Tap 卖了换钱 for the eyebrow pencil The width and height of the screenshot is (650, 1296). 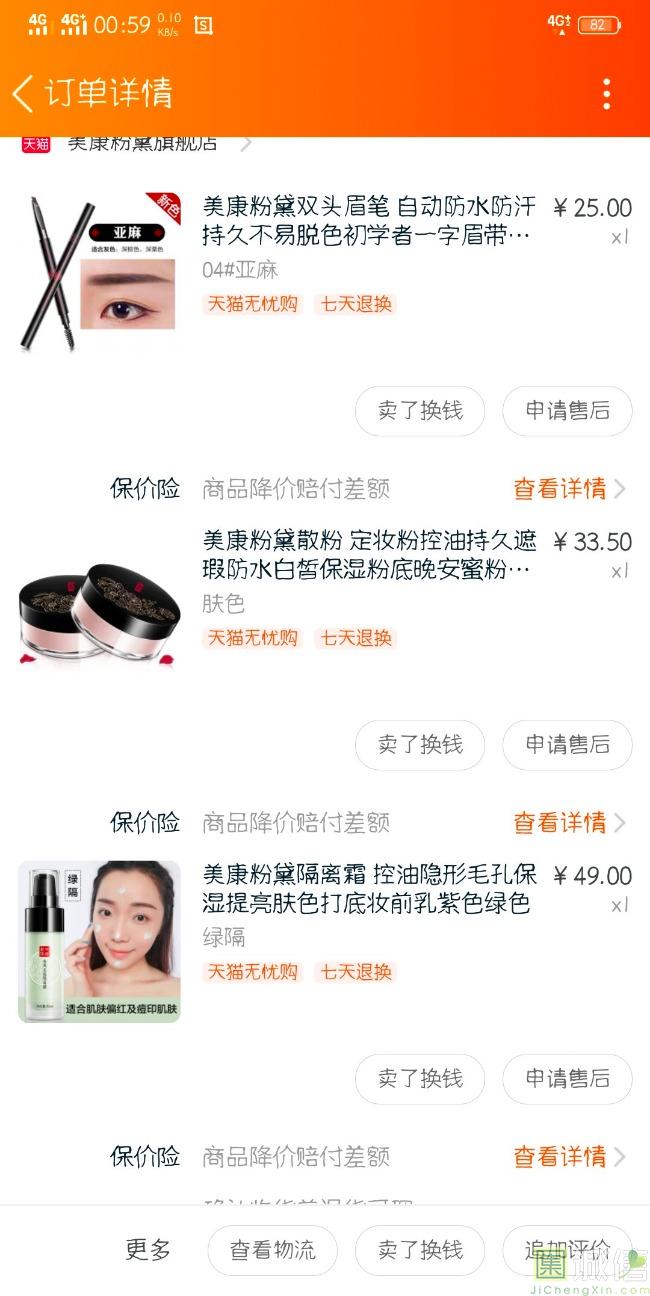coord(420,411)
